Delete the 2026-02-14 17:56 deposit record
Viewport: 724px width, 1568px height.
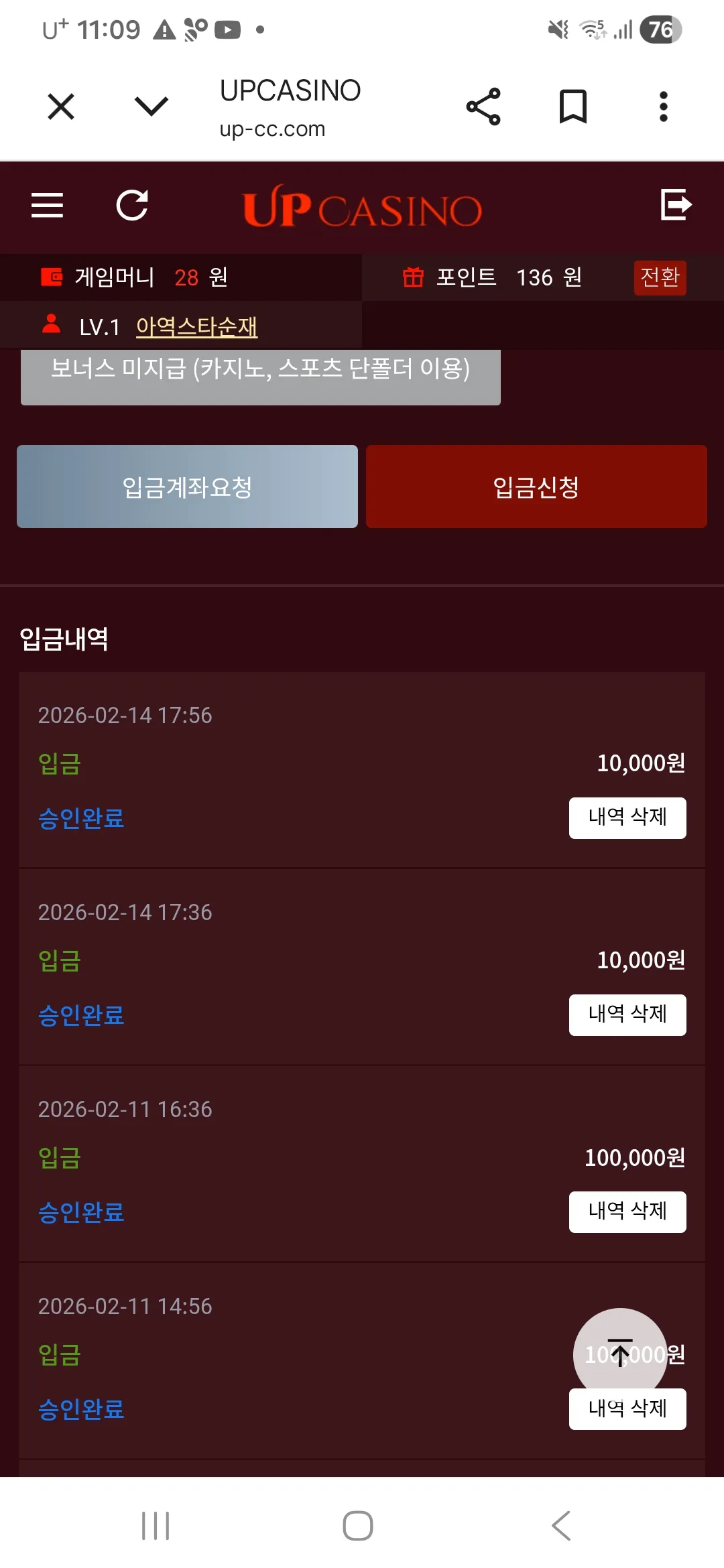pos(627,818)
